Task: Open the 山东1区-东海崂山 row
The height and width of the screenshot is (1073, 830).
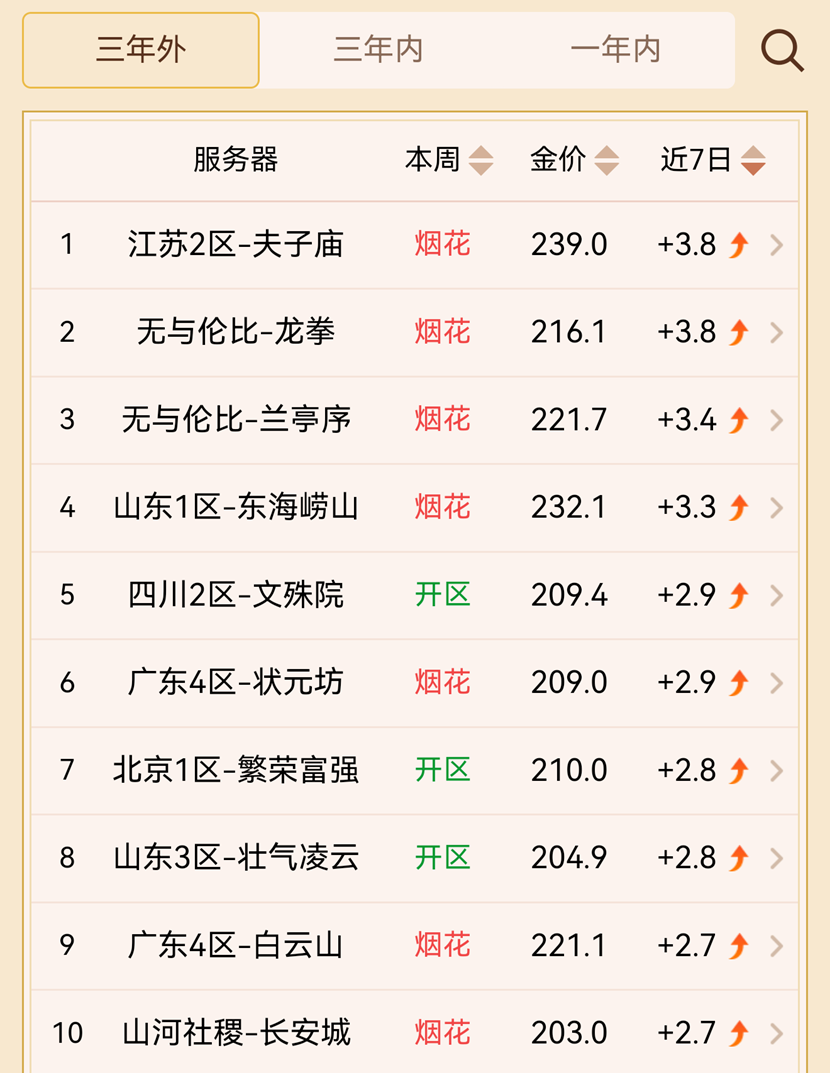Action: point(415,508)
